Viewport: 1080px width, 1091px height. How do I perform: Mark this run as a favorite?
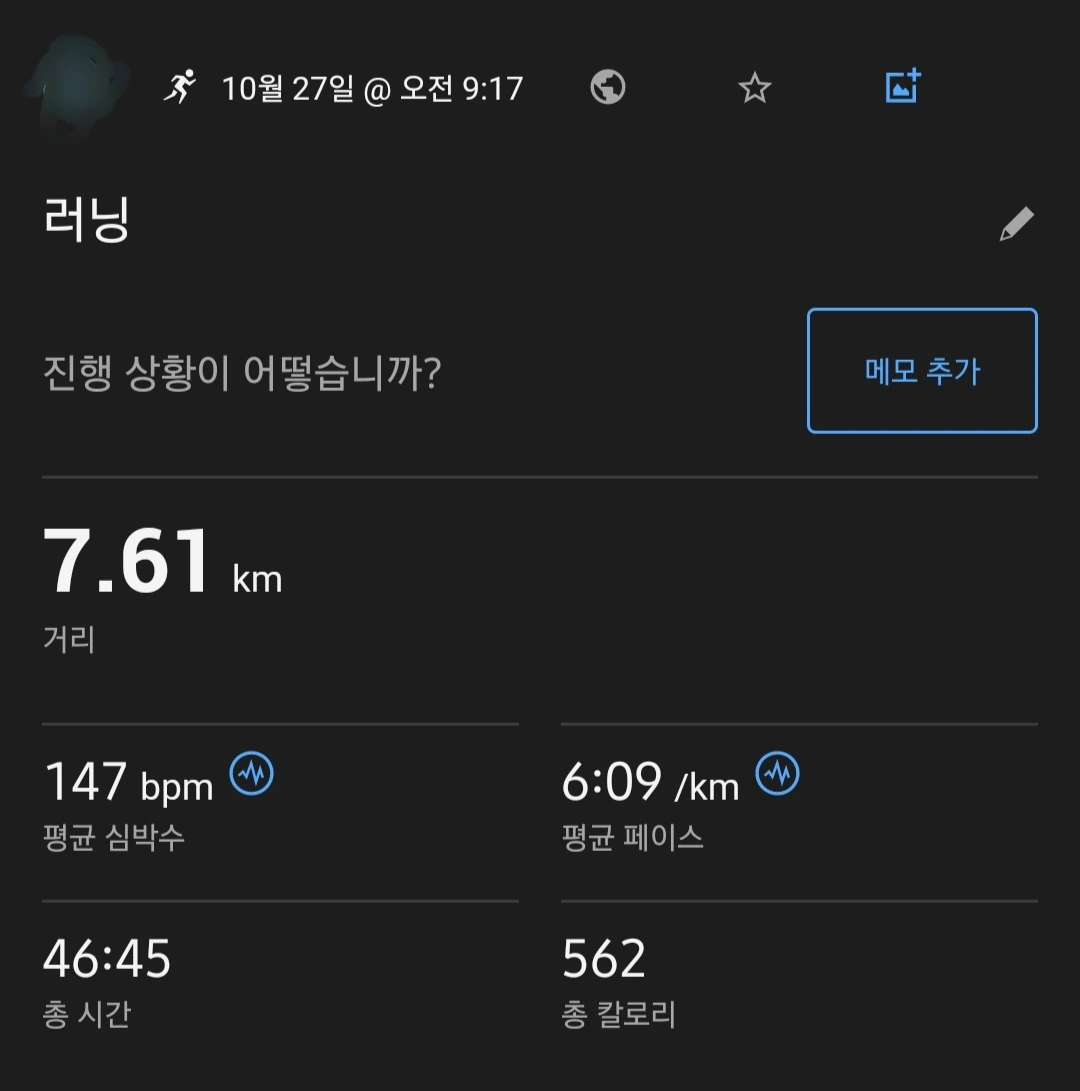point(755,89)
